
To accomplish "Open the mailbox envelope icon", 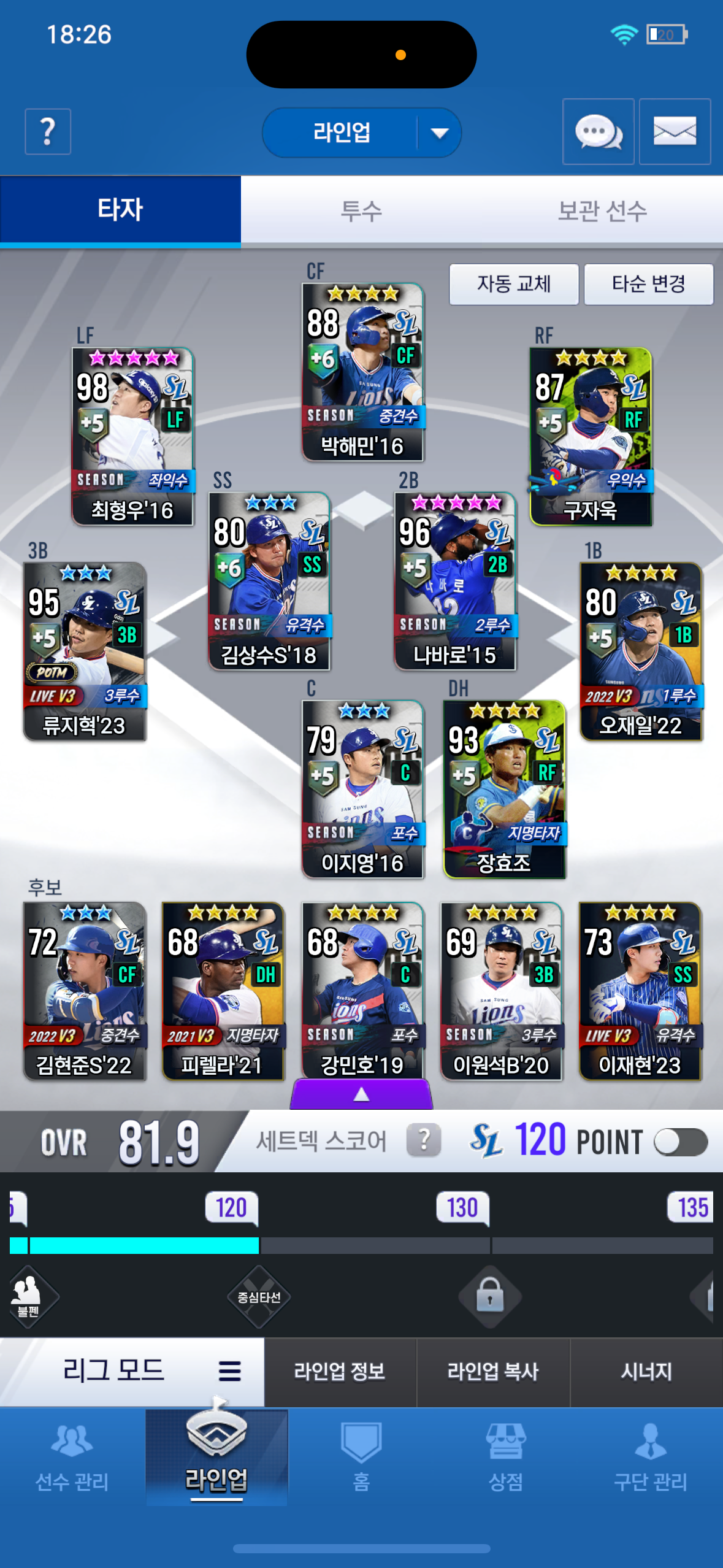I will coord(675,132).
